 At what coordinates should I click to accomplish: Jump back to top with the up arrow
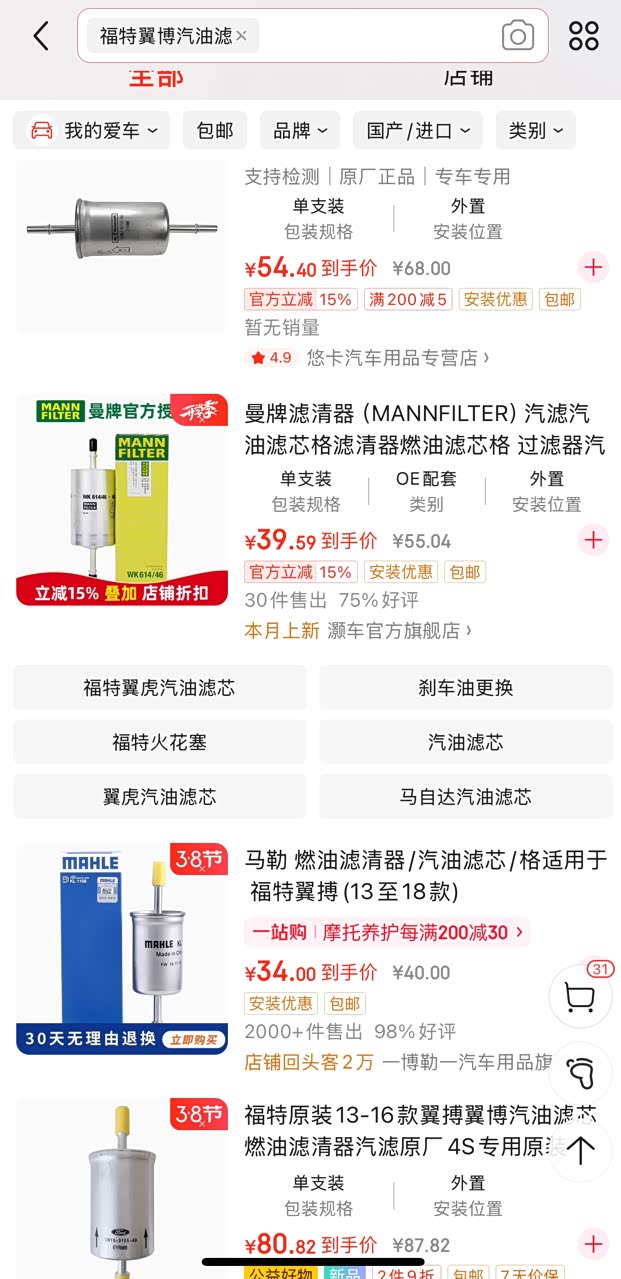580,1150
